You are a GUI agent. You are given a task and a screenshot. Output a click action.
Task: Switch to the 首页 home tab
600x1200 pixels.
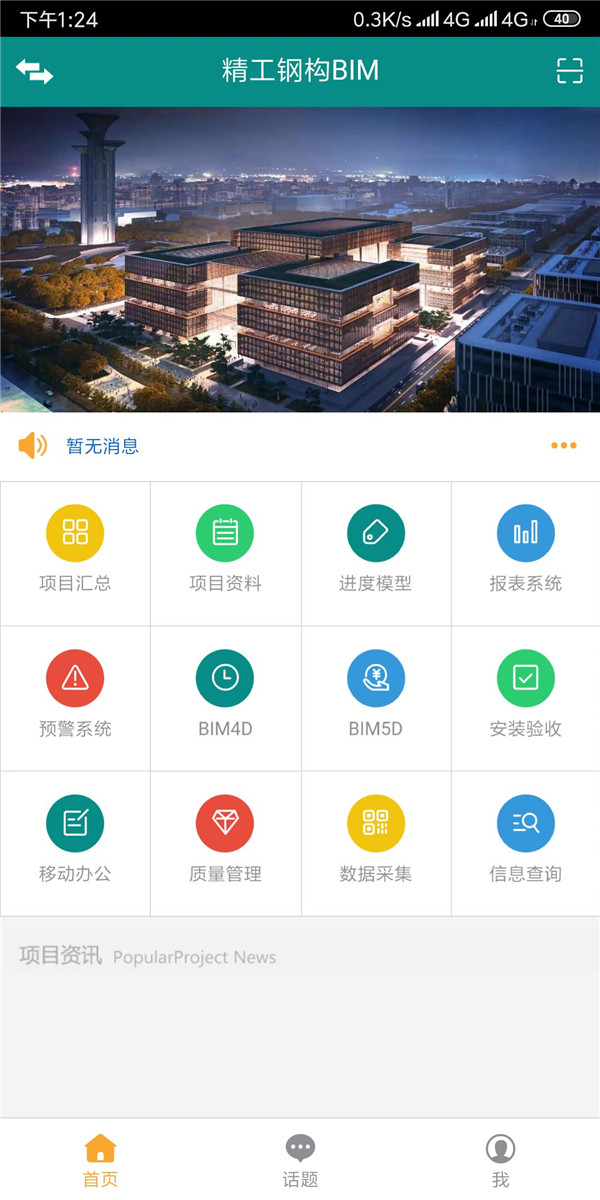coord(100,1160)
